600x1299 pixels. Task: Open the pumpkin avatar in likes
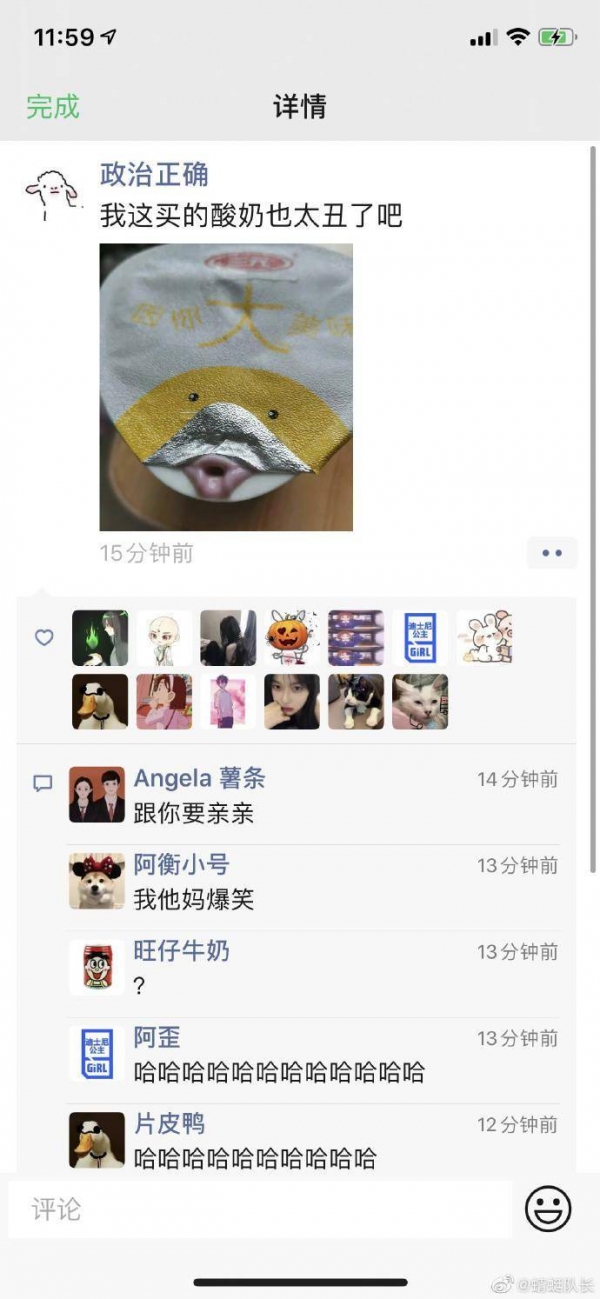click(292, 638)
